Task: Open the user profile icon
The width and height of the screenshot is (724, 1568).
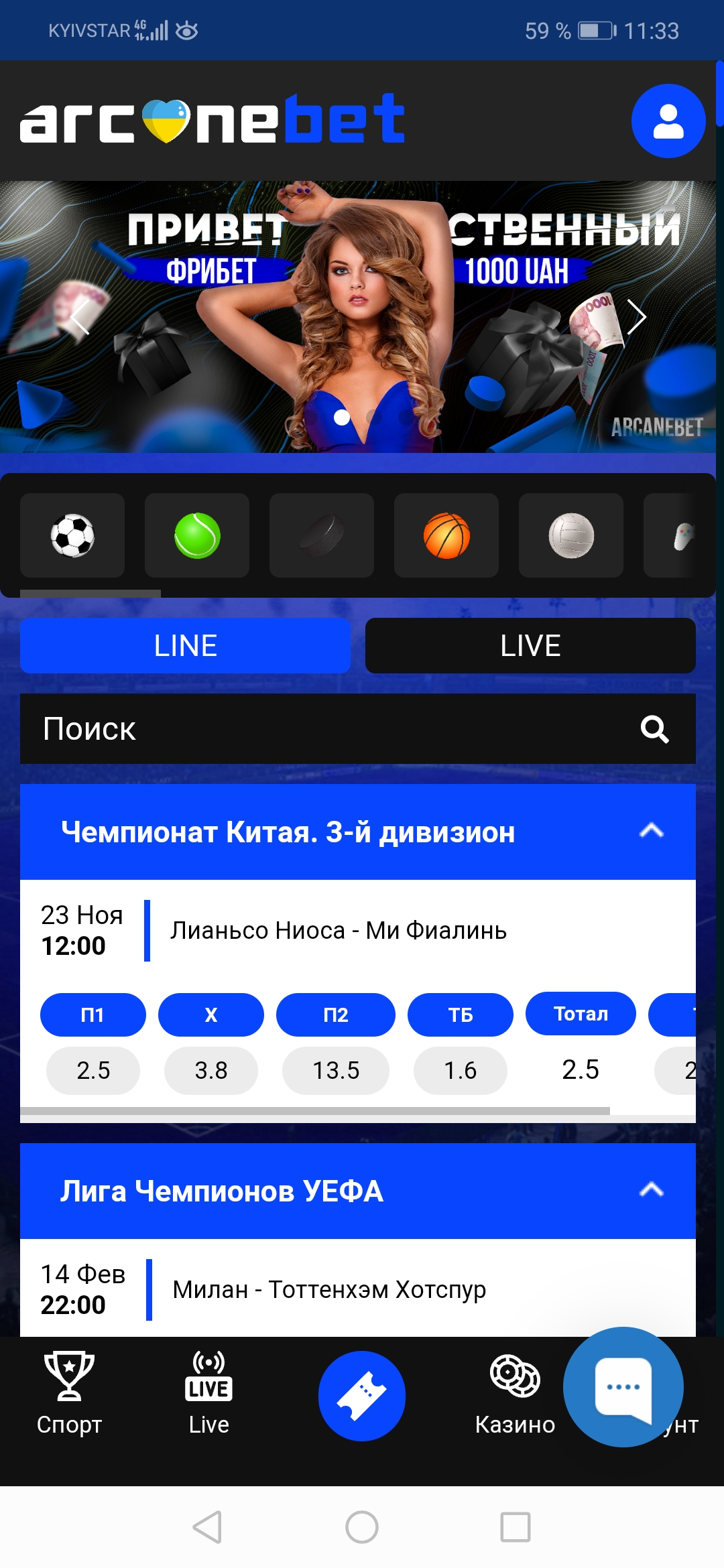Action: click(668, 121)
